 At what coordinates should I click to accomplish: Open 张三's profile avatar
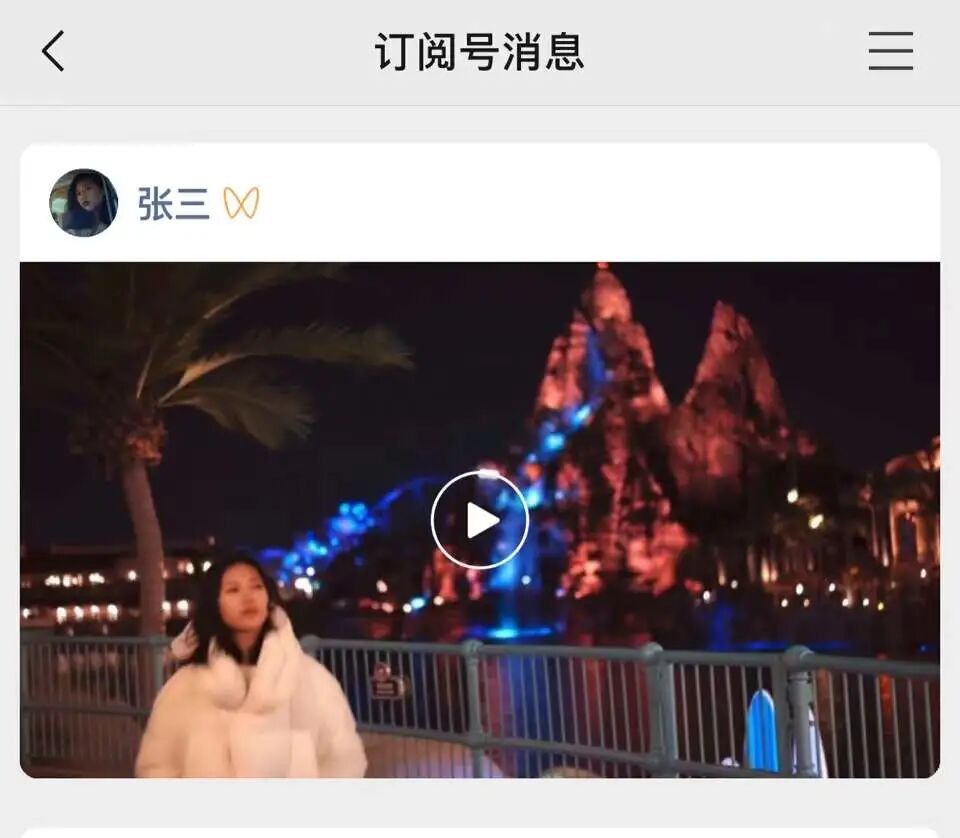[84, 203]
